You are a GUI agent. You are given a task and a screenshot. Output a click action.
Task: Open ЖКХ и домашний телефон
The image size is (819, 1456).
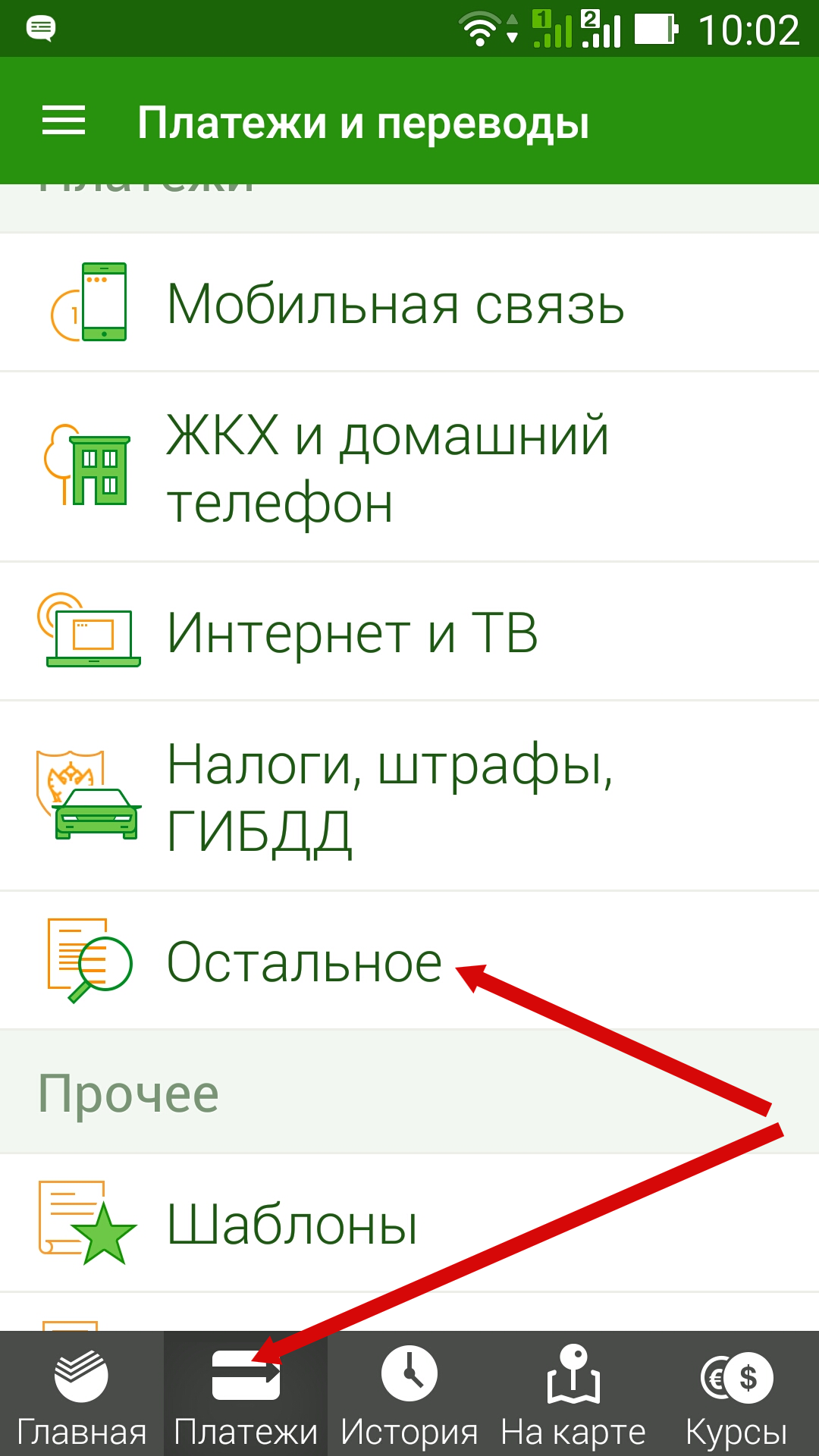(387, 468)
